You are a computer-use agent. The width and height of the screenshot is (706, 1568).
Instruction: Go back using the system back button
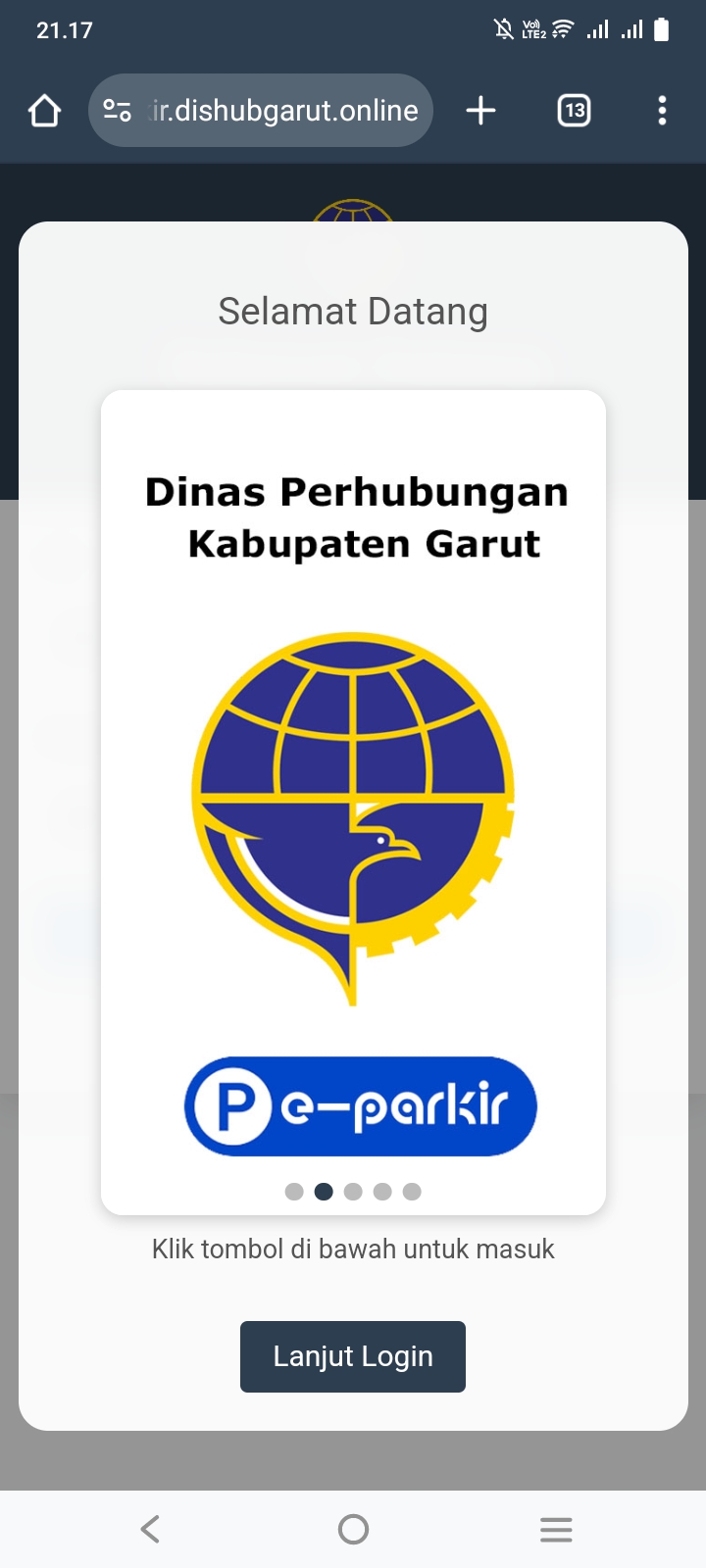(150, 1529)
